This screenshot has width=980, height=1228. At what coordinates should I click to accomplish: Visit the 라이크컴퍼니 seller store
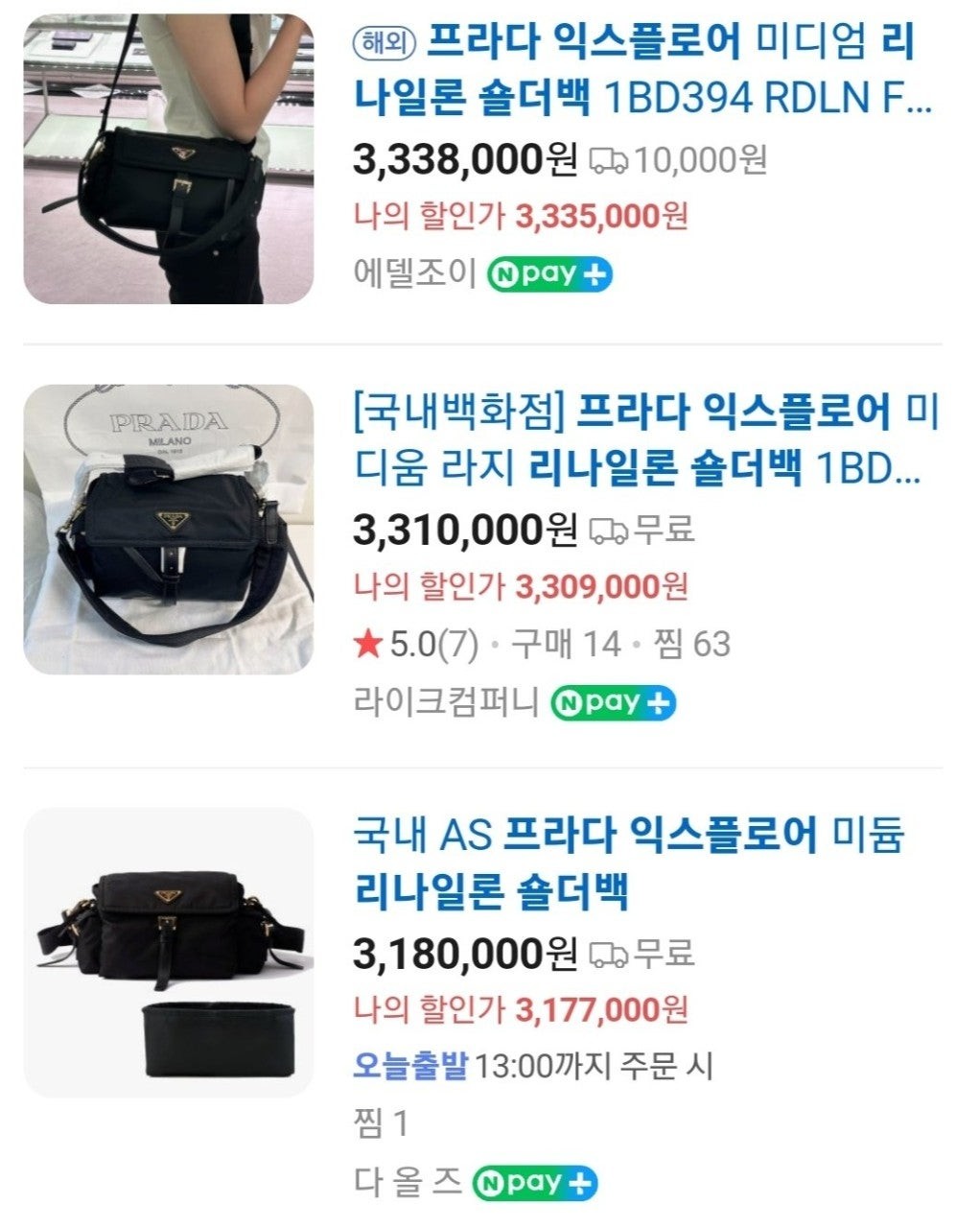(x=447, y=702)
